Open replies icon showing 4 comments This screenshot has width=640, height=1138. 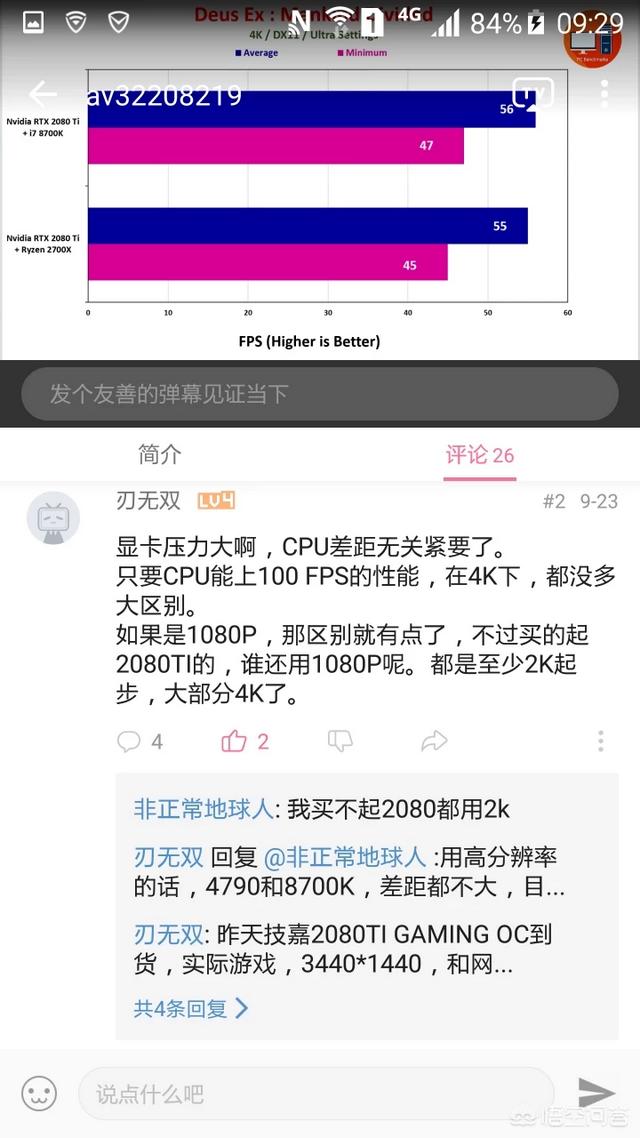click(140, 741)
